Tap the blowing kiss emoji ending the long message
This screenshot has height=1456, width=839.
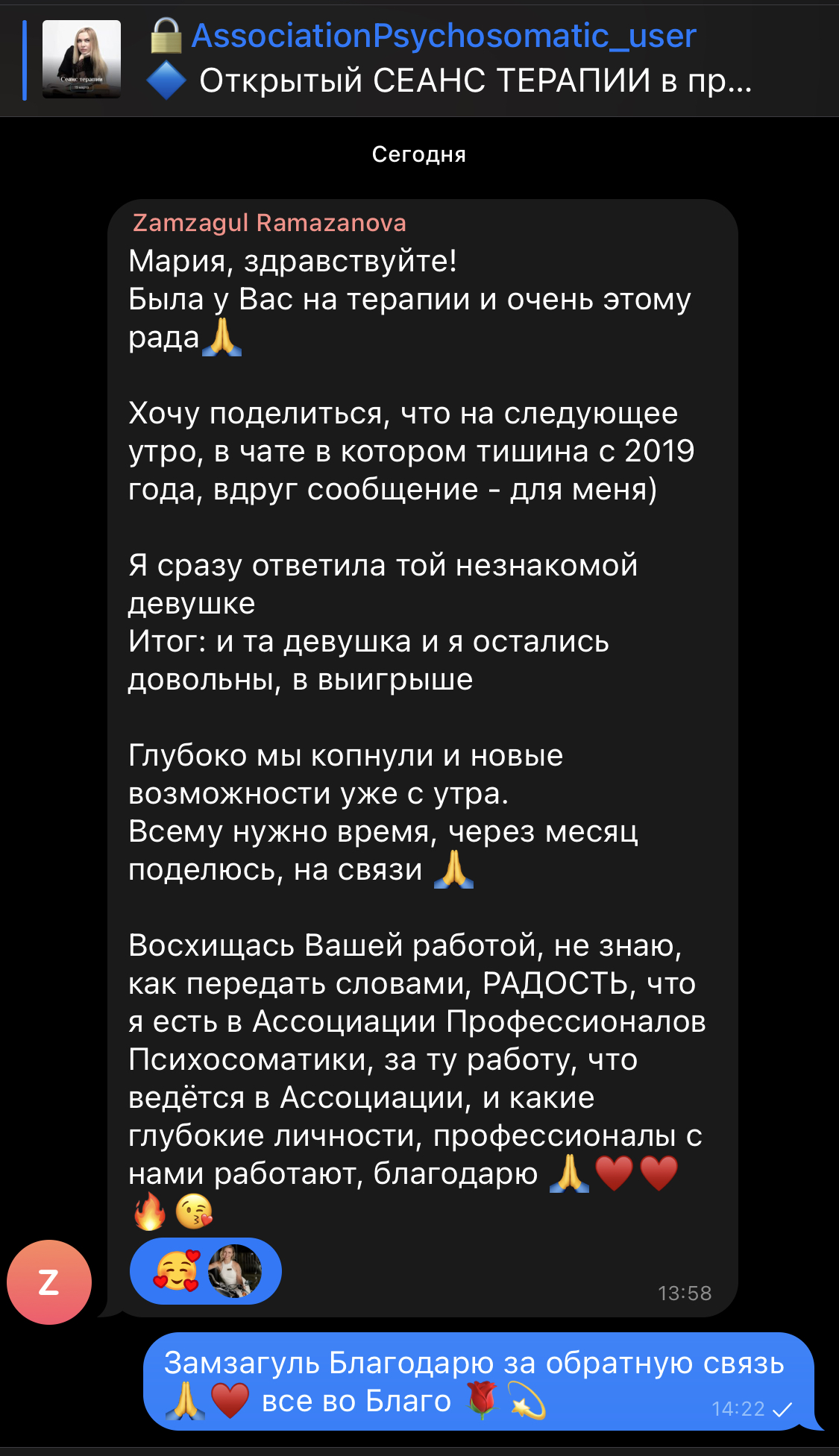[193, 1207]
